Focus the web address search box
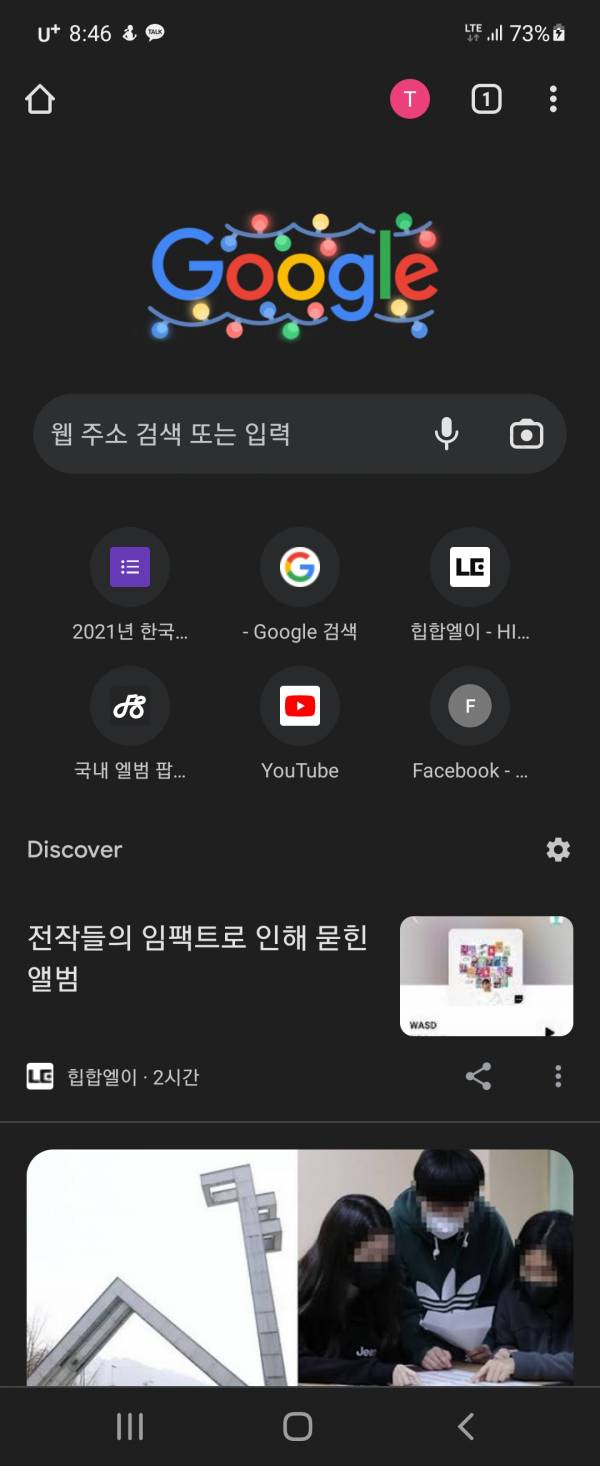The width and height of the screenshot is (600, 1466). pyautogui.click(x=230, y=434)
